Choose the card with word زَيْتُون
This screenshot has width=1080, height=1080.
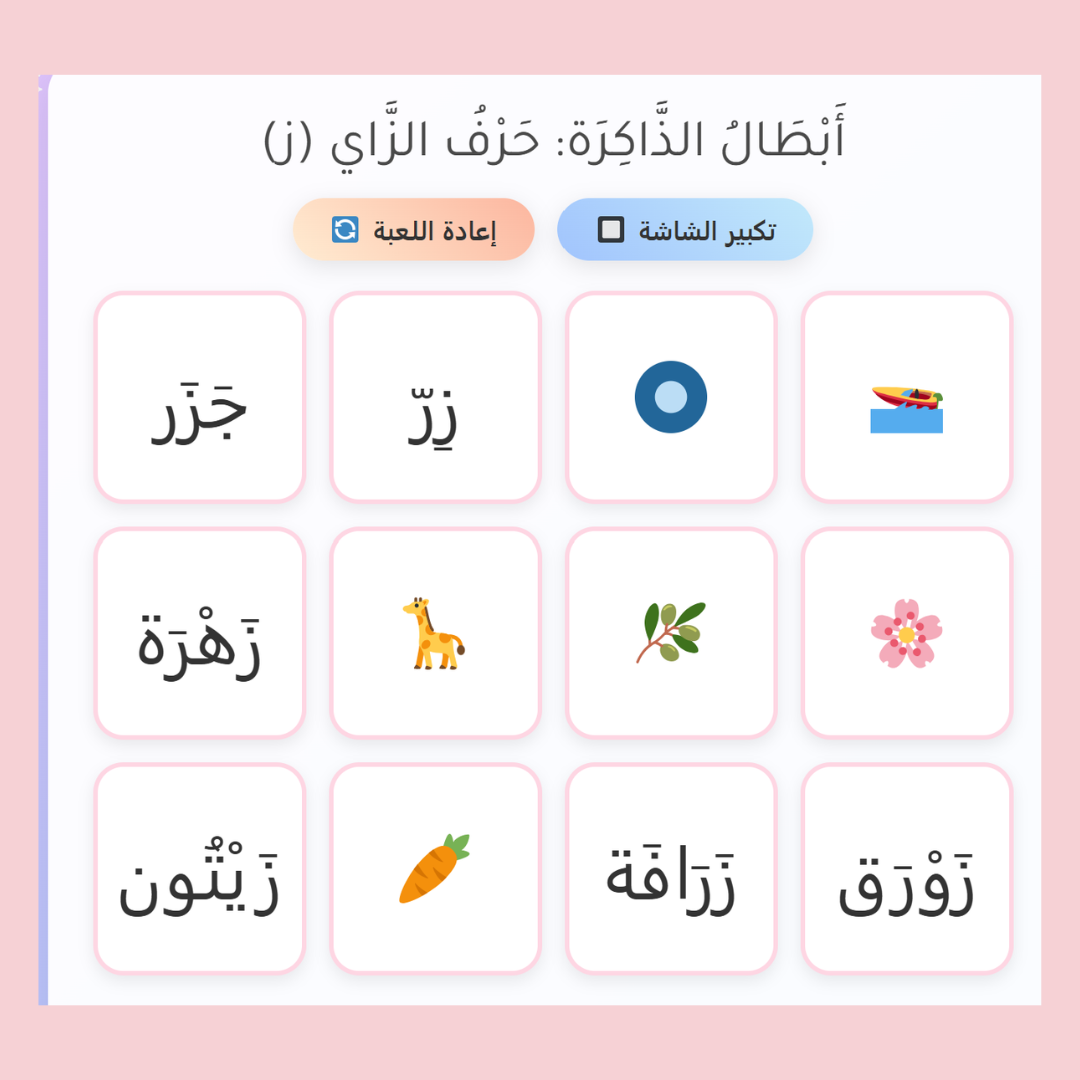click(200, 869)
